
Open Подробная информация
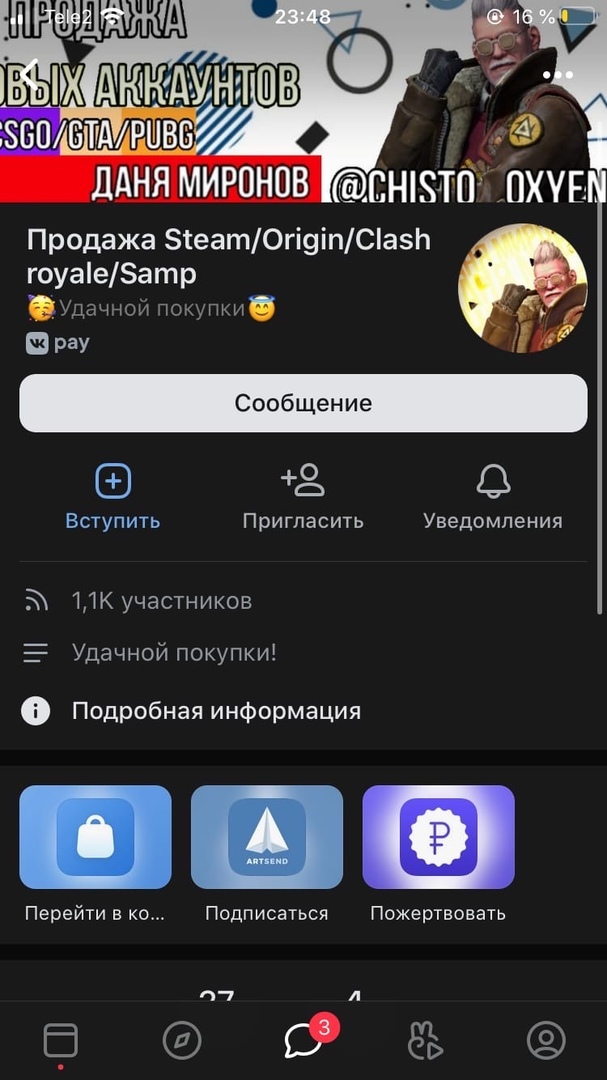[x=215, y=711]
